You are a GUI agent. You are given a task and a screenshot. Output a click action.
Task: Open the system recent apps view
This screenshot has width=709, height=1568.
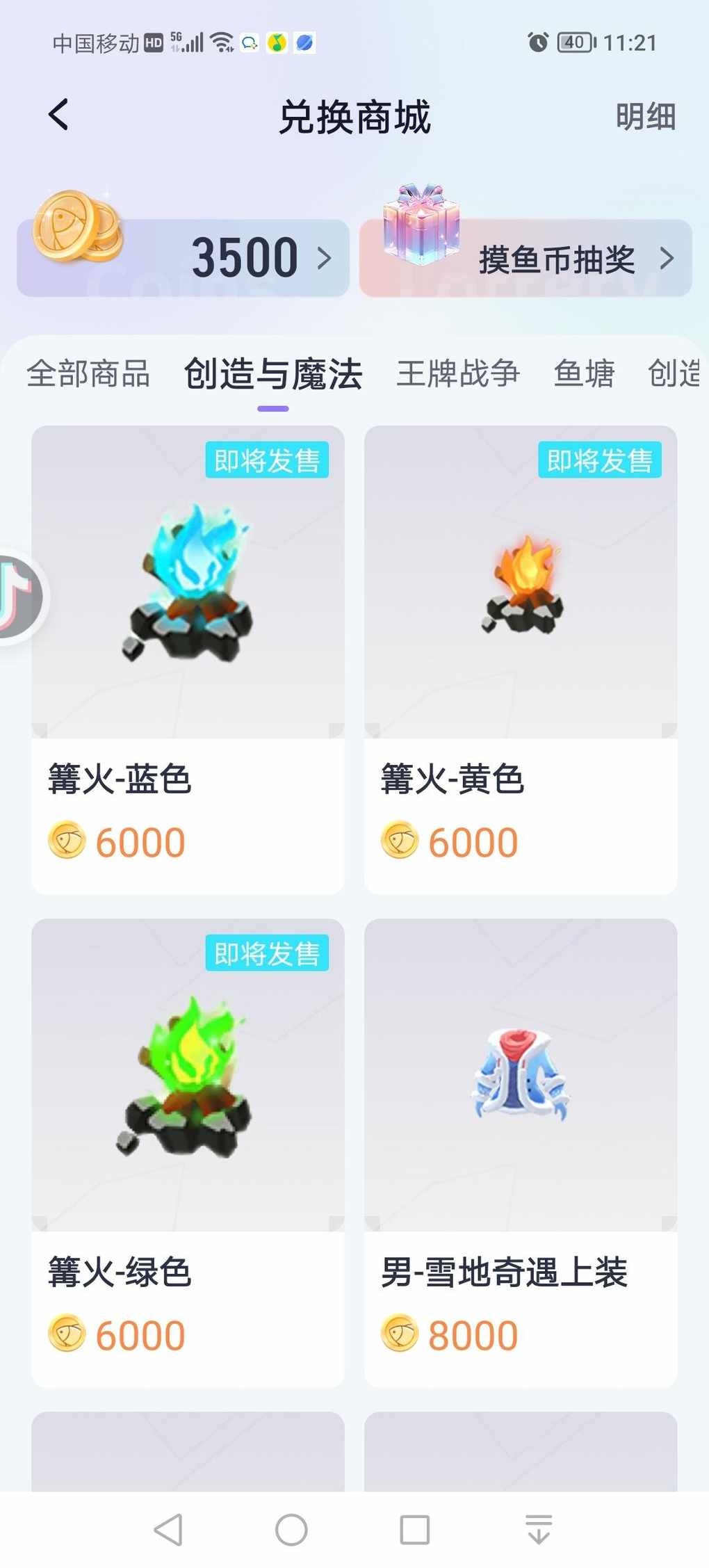tap(415, 1530)
